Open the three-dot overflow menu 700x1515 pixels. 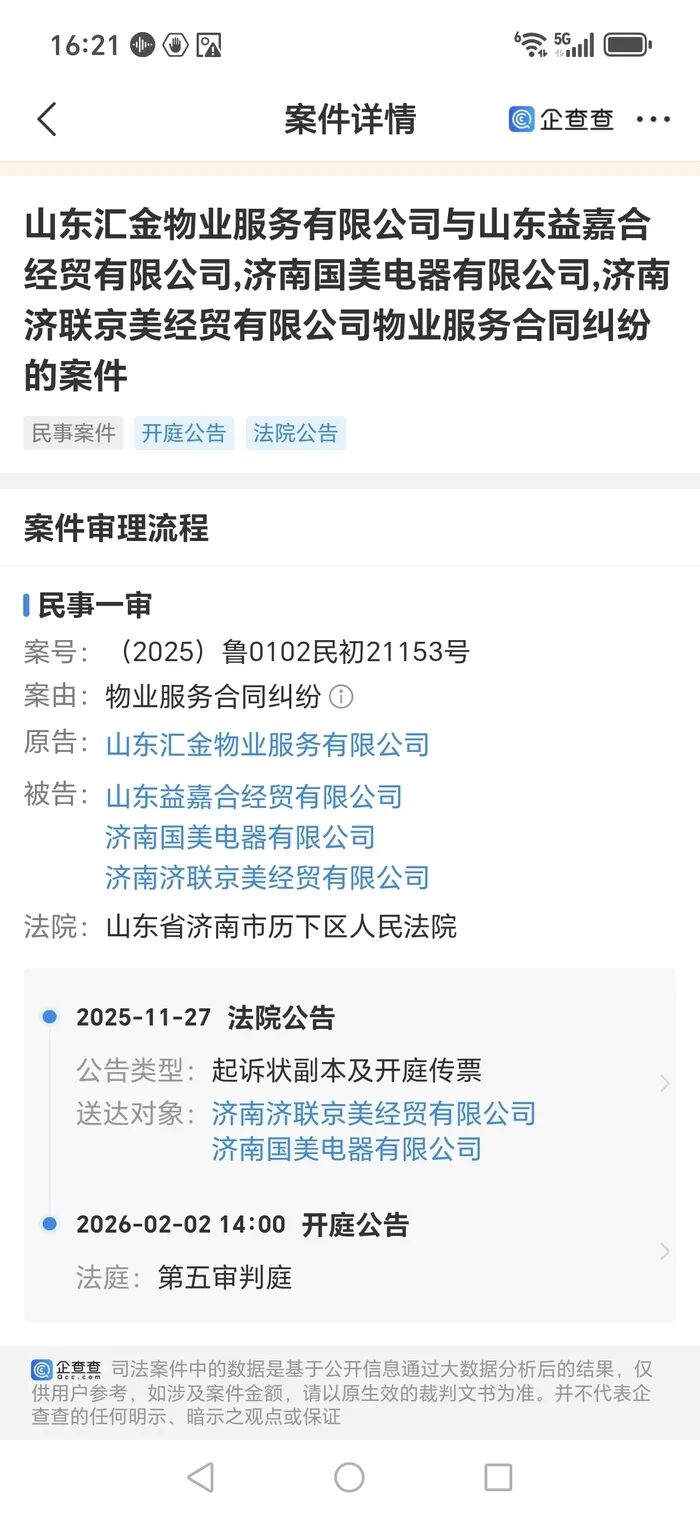tap(653, 120)
